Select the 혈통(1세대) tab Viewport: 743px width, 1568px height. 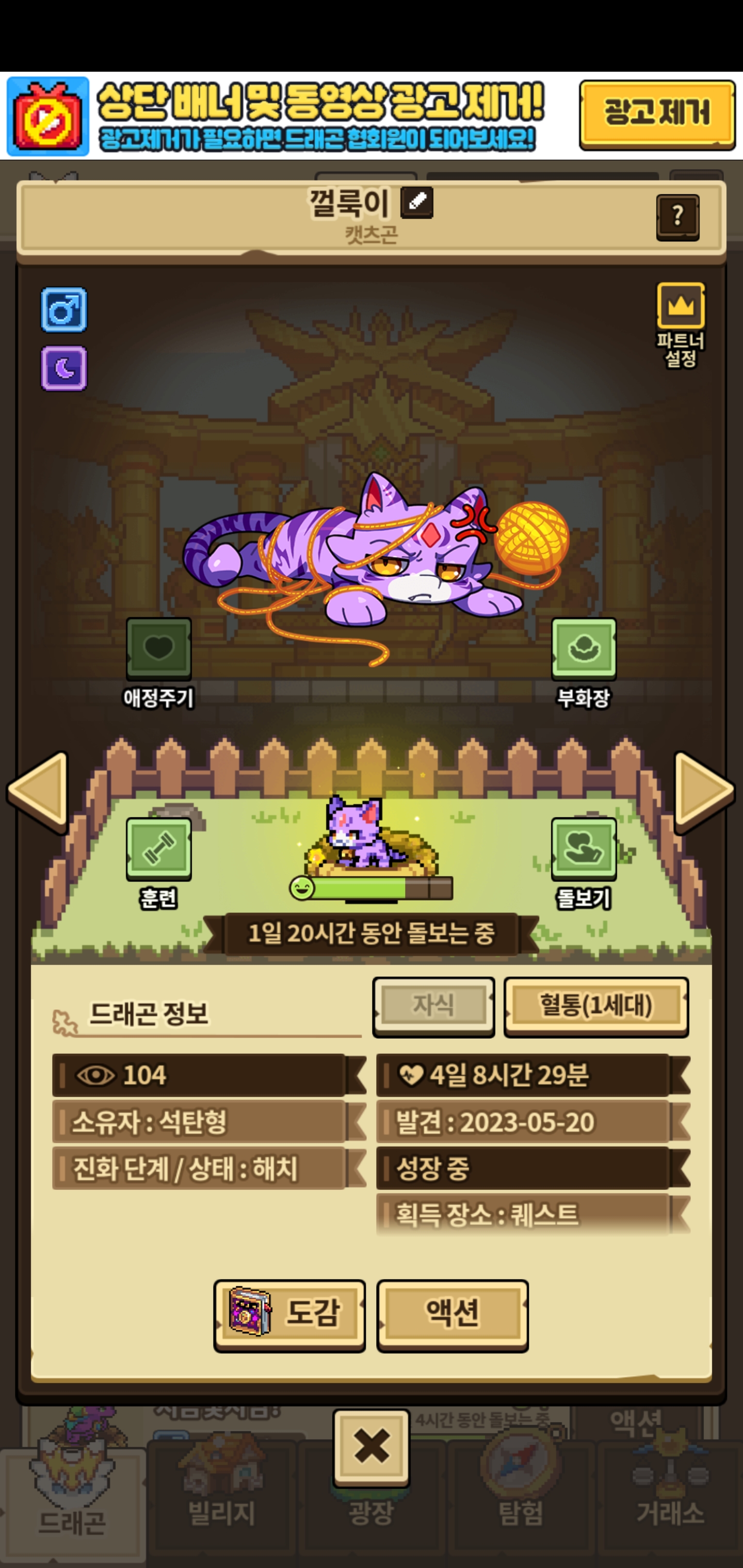click(x=595, y=1006)
